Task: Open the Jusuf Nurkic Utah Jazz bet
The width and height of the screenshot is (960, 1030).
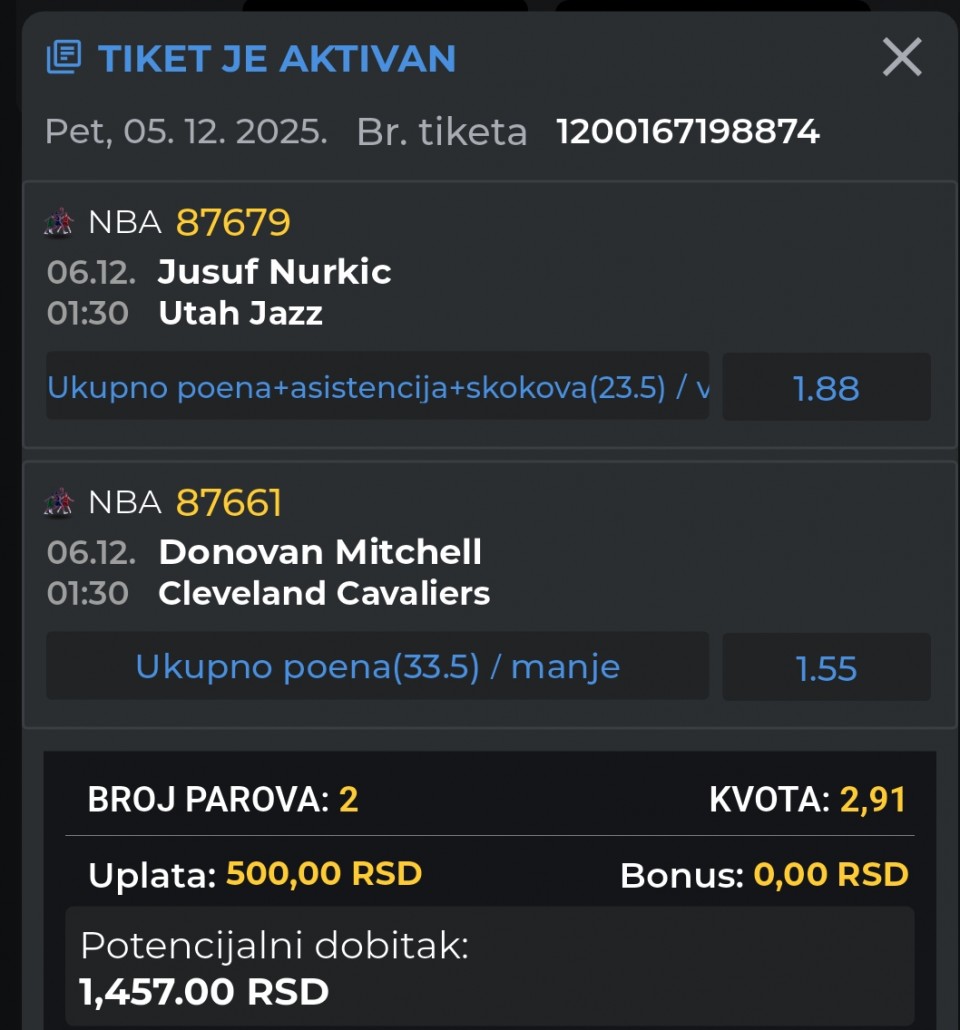Action: point(274,292)
